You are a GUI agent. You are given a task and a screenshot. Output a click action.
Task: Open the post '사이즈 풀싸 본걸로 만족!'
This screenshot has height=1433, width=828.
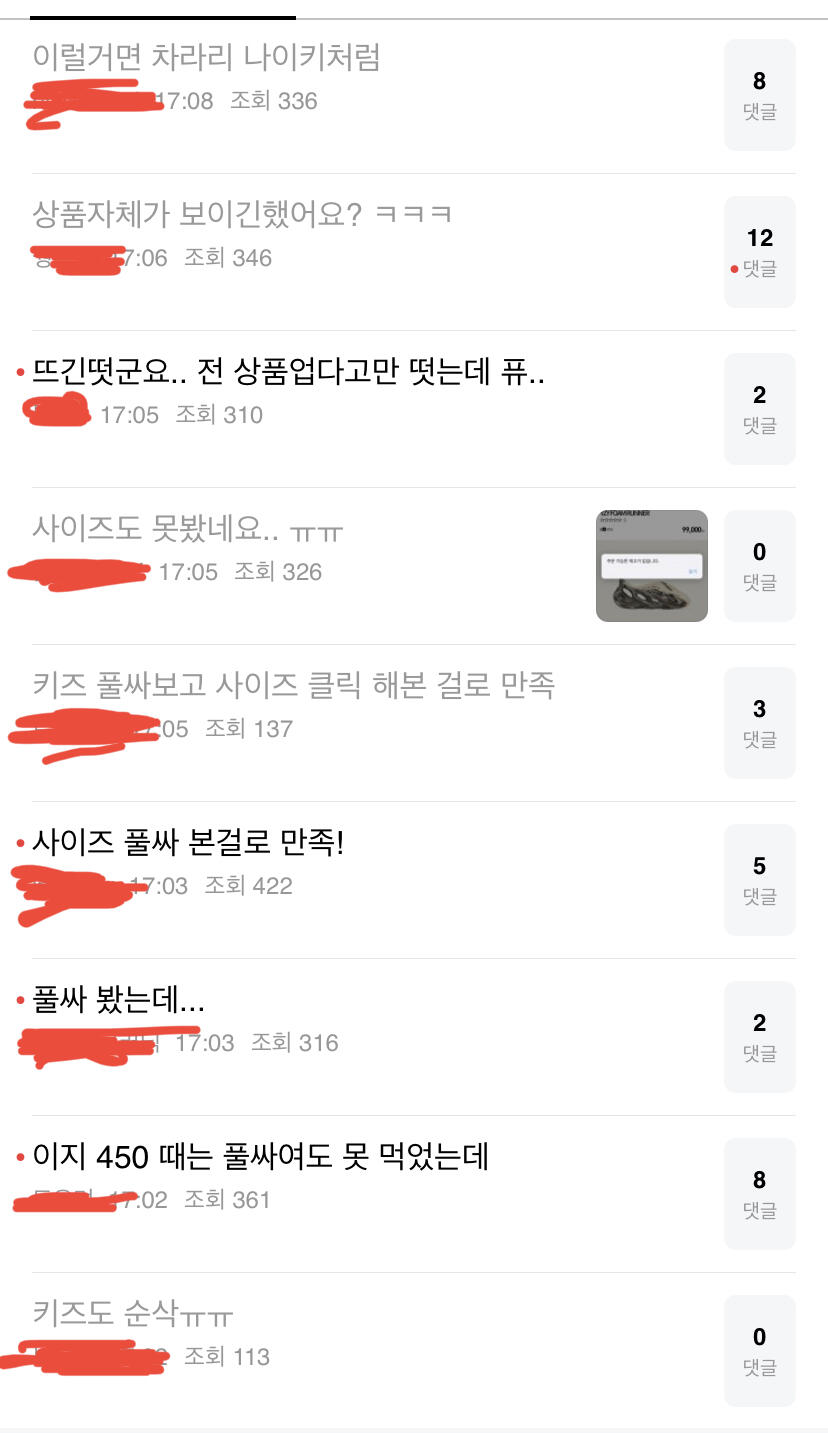click(188, 842)
